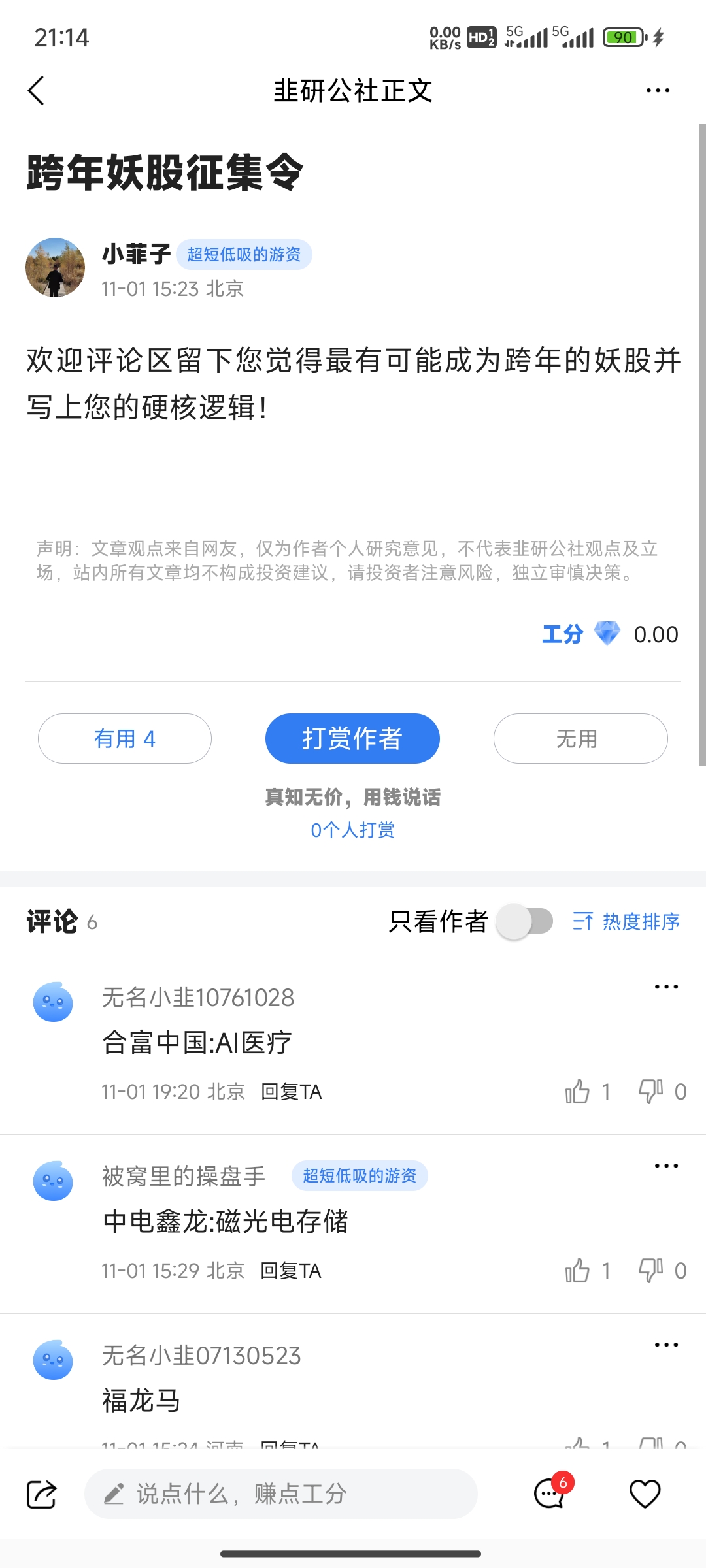Like the 合富中国:AI医疗 comment
This screenshot has height=1568, width=706.
578,1092
